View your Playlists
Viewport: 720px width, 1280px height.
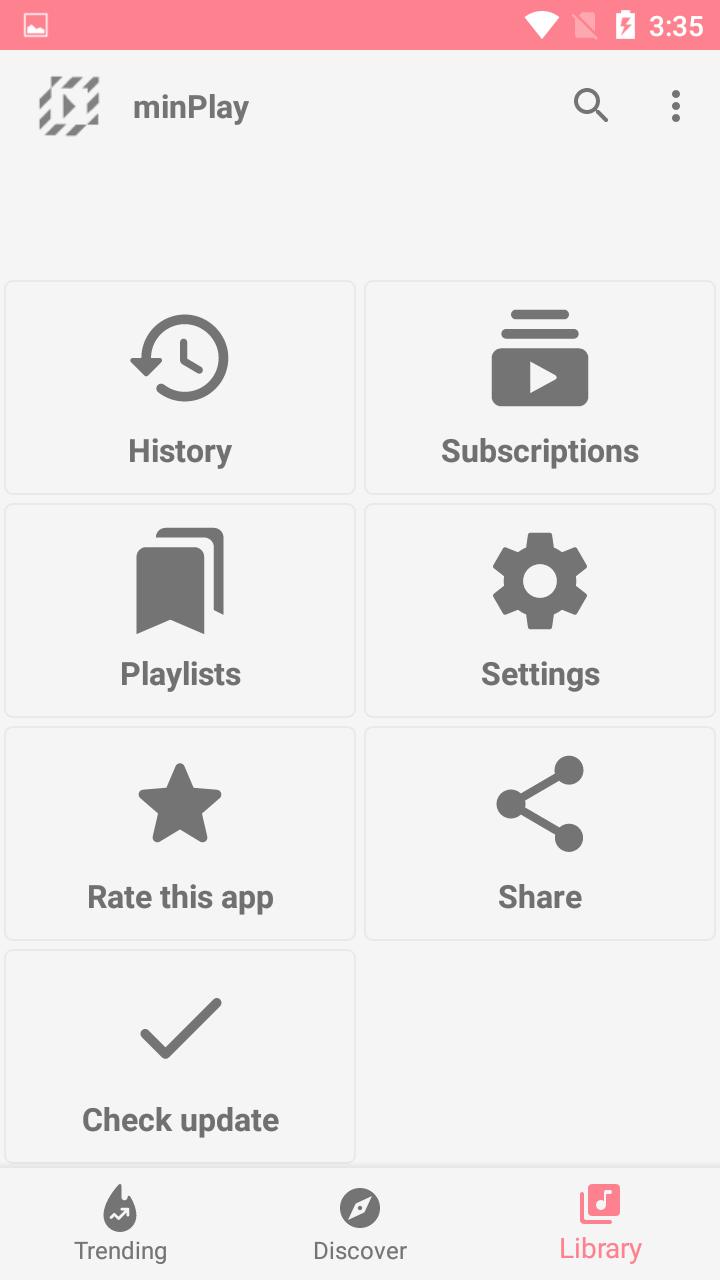[180, 611]
